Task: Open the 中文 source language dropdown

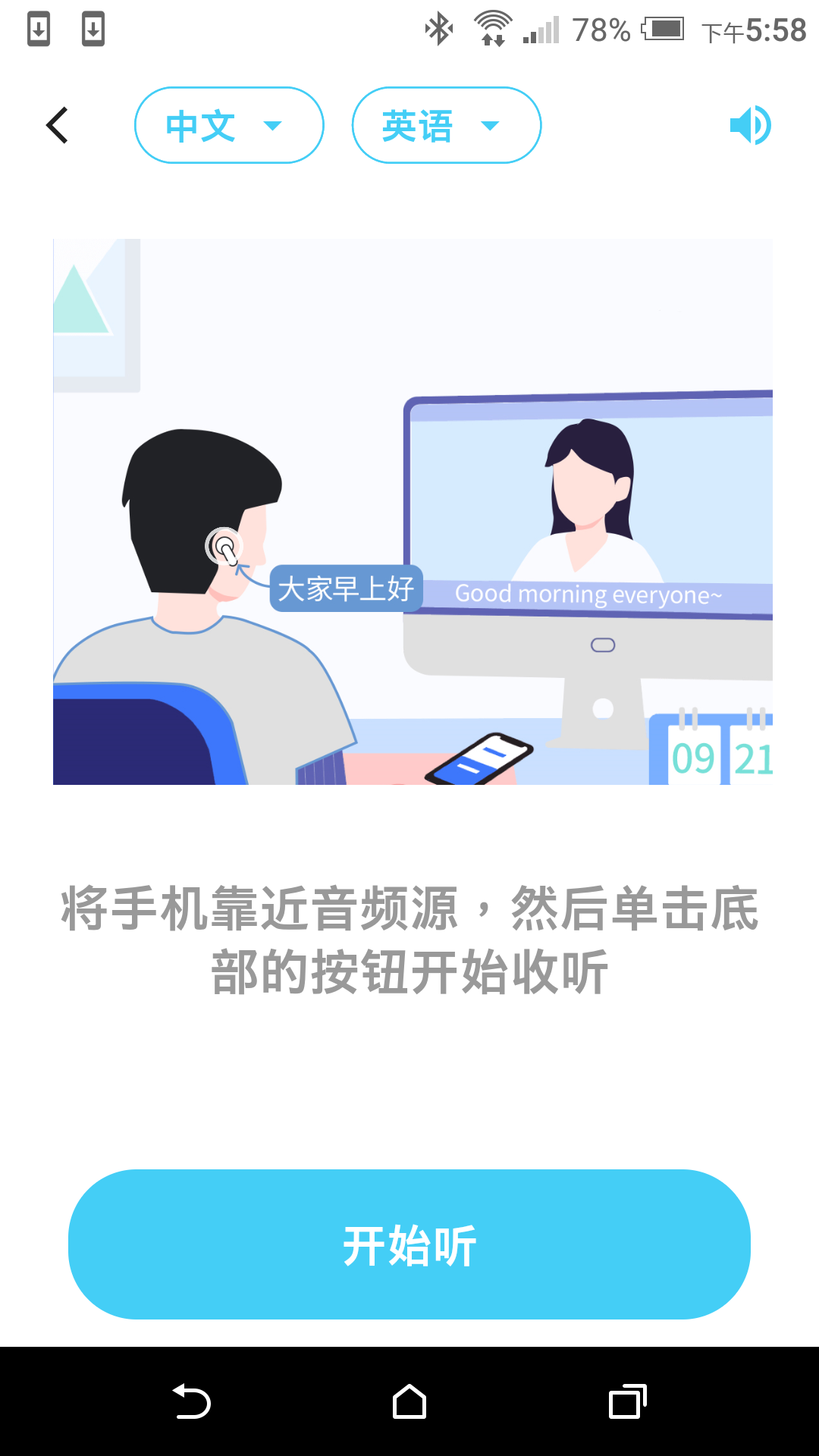Action: pyautogui.click(x=228, y=125)
